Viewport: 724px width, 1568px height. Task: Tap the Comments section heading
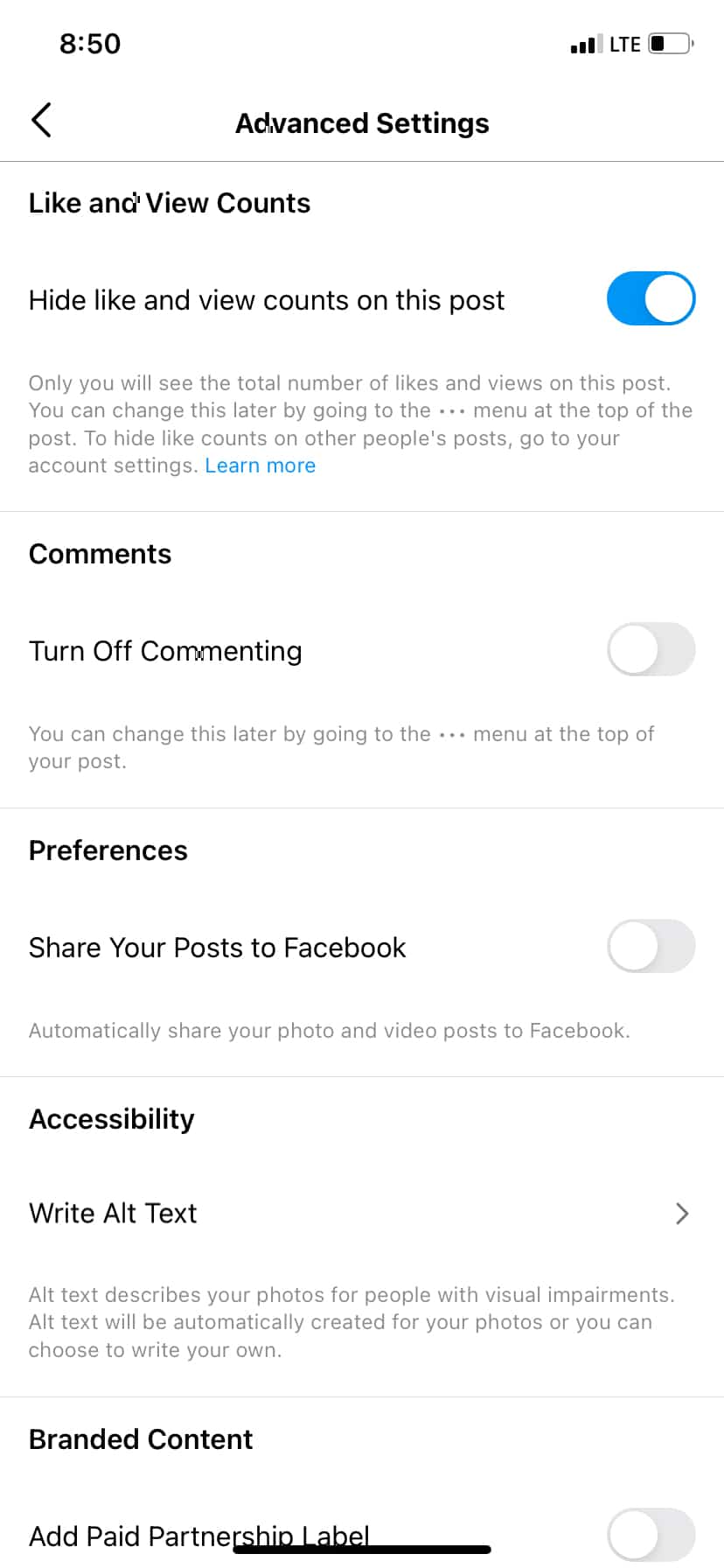point(100,553)
